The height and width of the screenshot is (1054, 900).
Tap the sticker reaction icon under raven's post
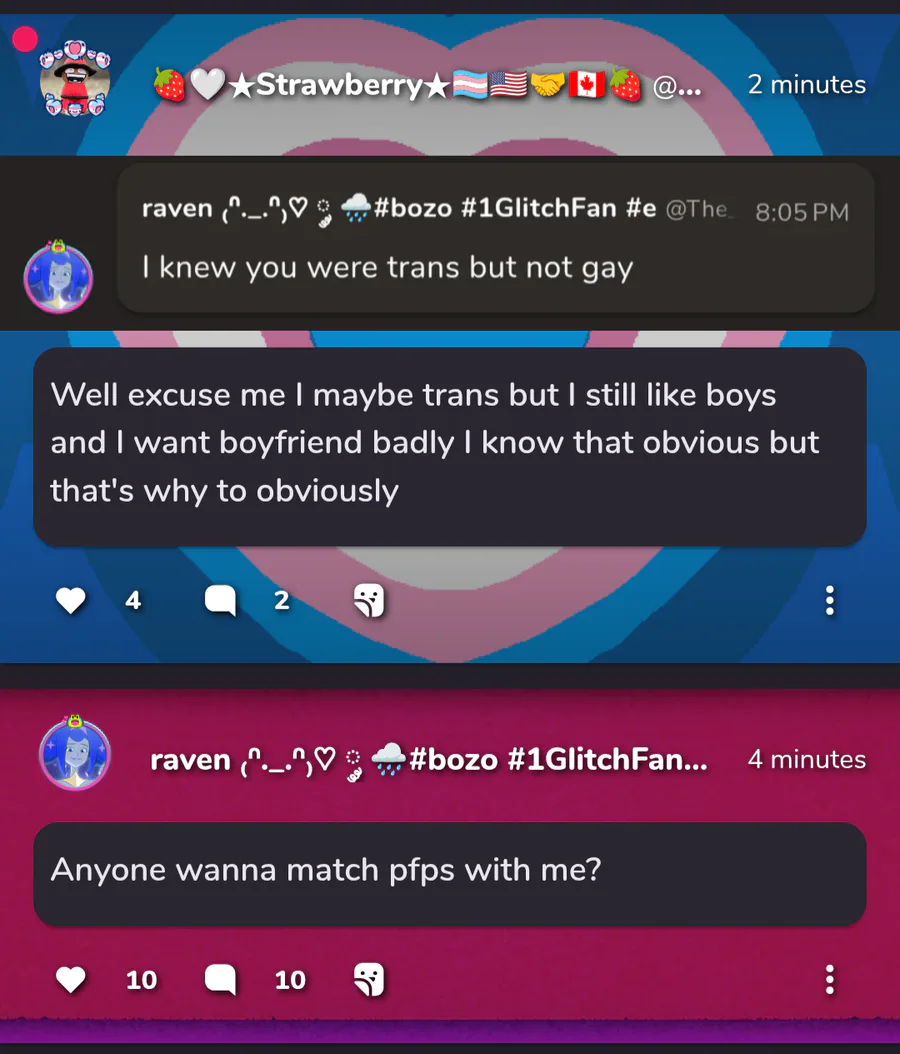point(369,979)
